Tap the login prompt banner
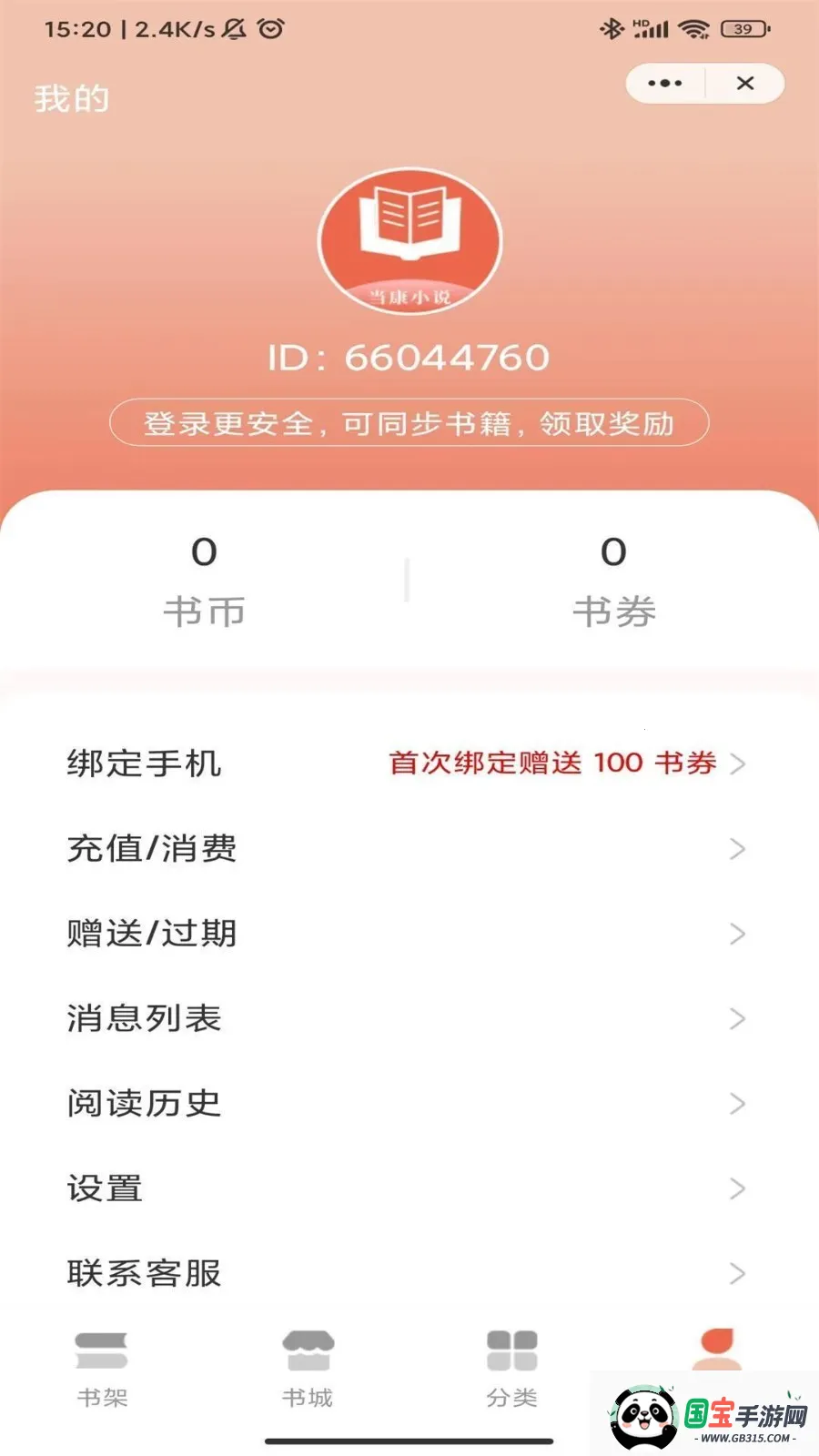Image resolution: width=819 pixels, height=1456 pixels. [x=409, y=423]
